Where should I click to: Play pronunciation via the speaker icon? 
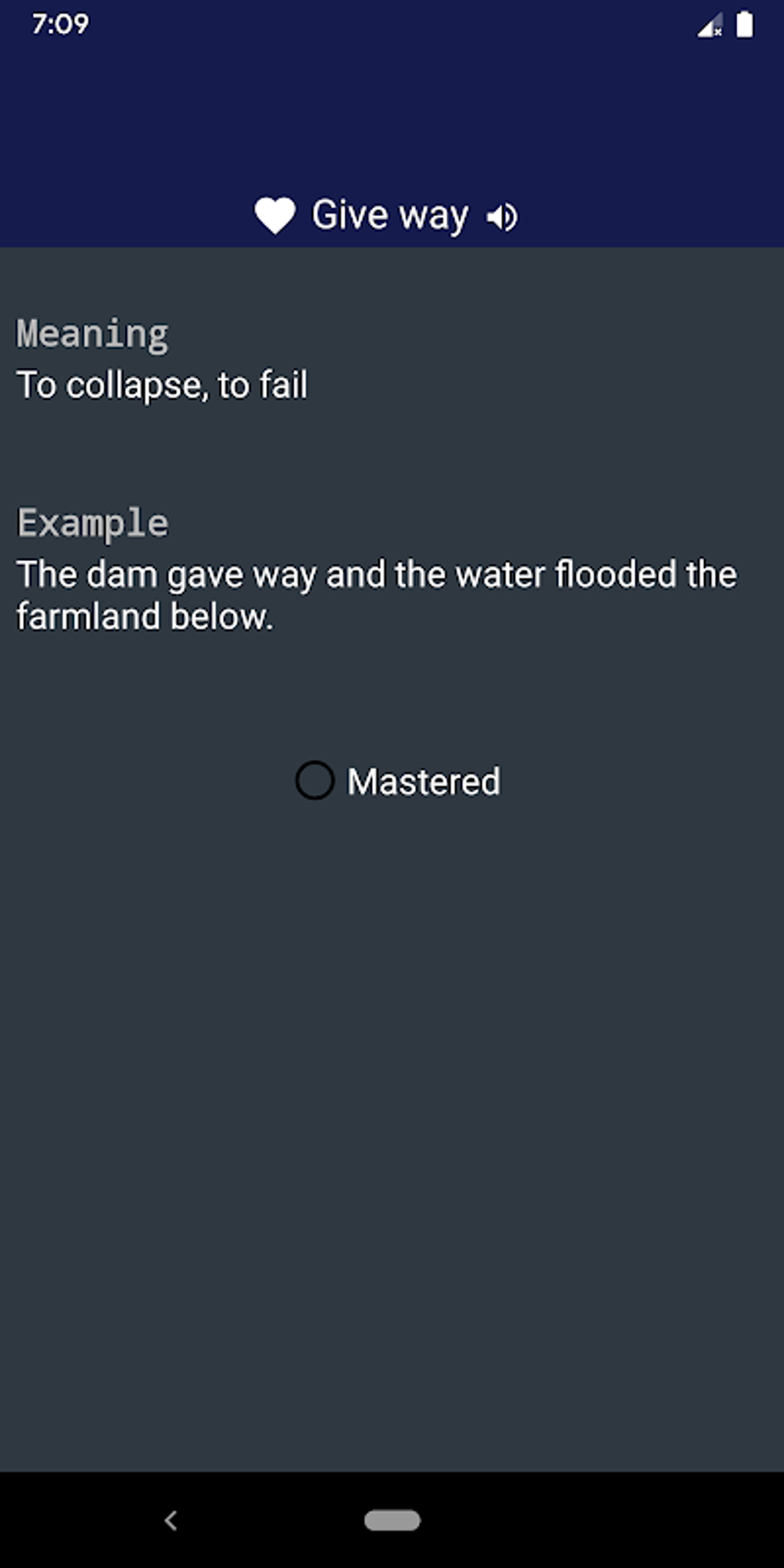[x=501, y=215]
